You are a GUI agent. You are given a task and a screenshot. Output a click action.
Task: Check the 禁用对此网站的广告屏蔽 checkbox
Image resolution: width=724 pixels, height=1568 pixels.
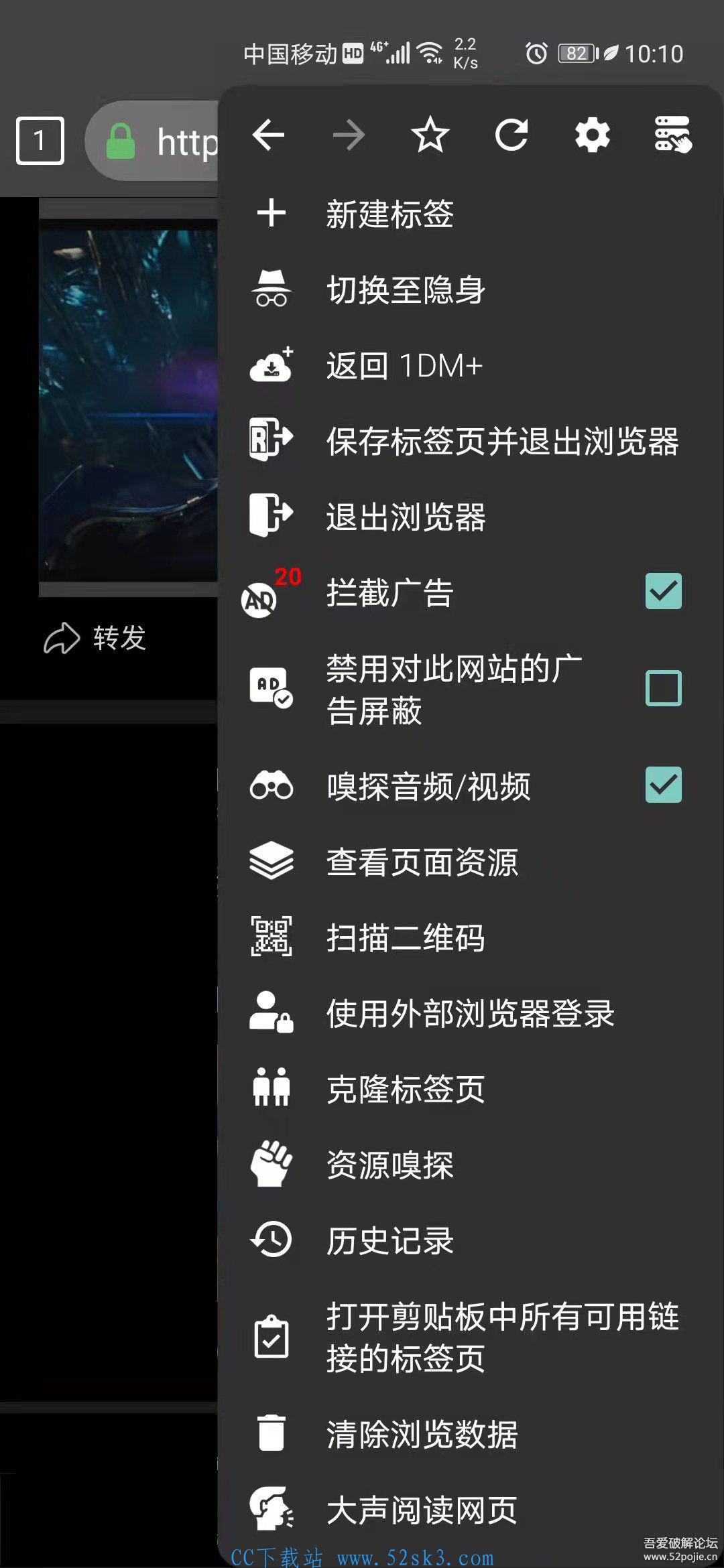point(664,688)
